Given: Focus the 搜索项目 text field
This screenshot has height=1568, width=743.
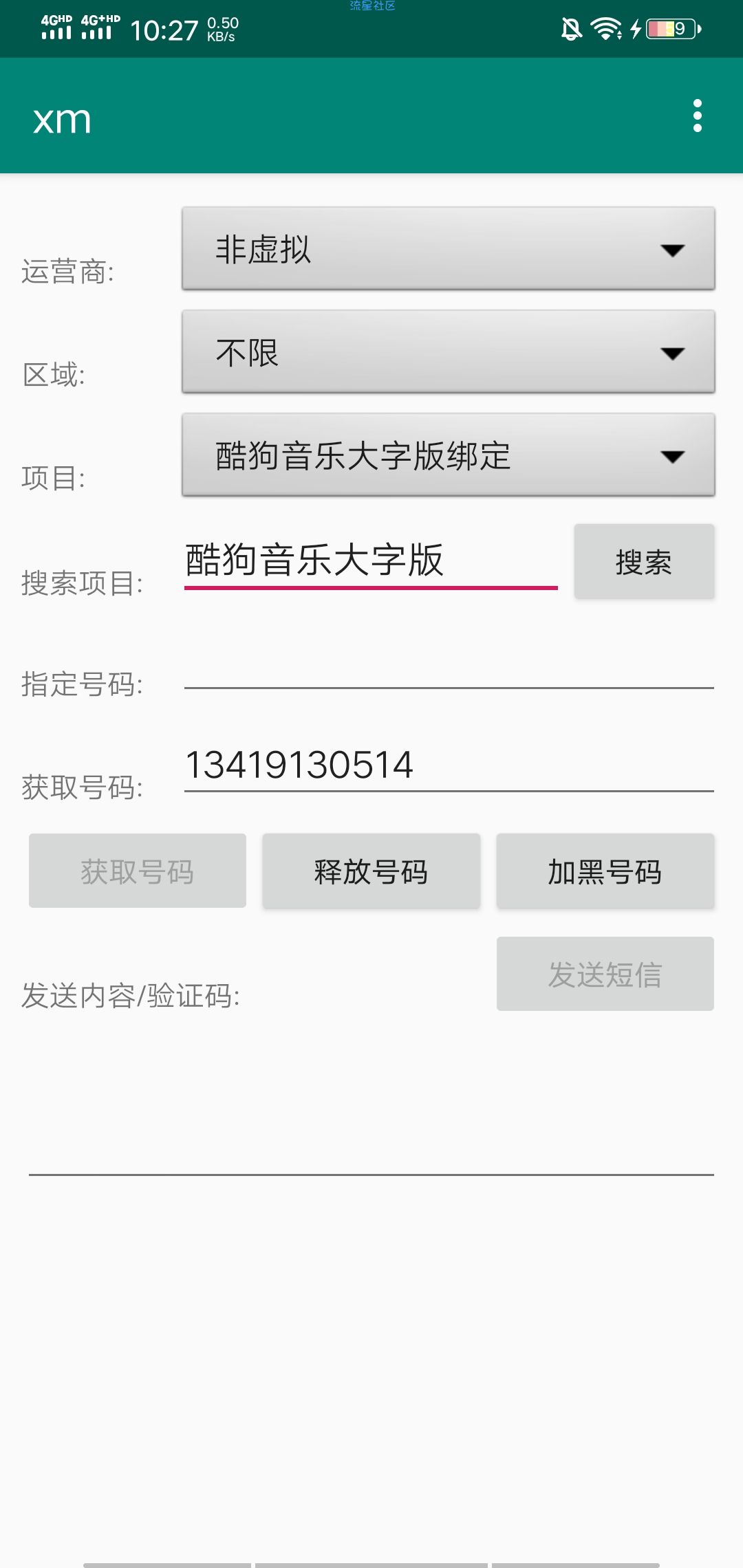Looking at the screenshot, I should [370, 560].
